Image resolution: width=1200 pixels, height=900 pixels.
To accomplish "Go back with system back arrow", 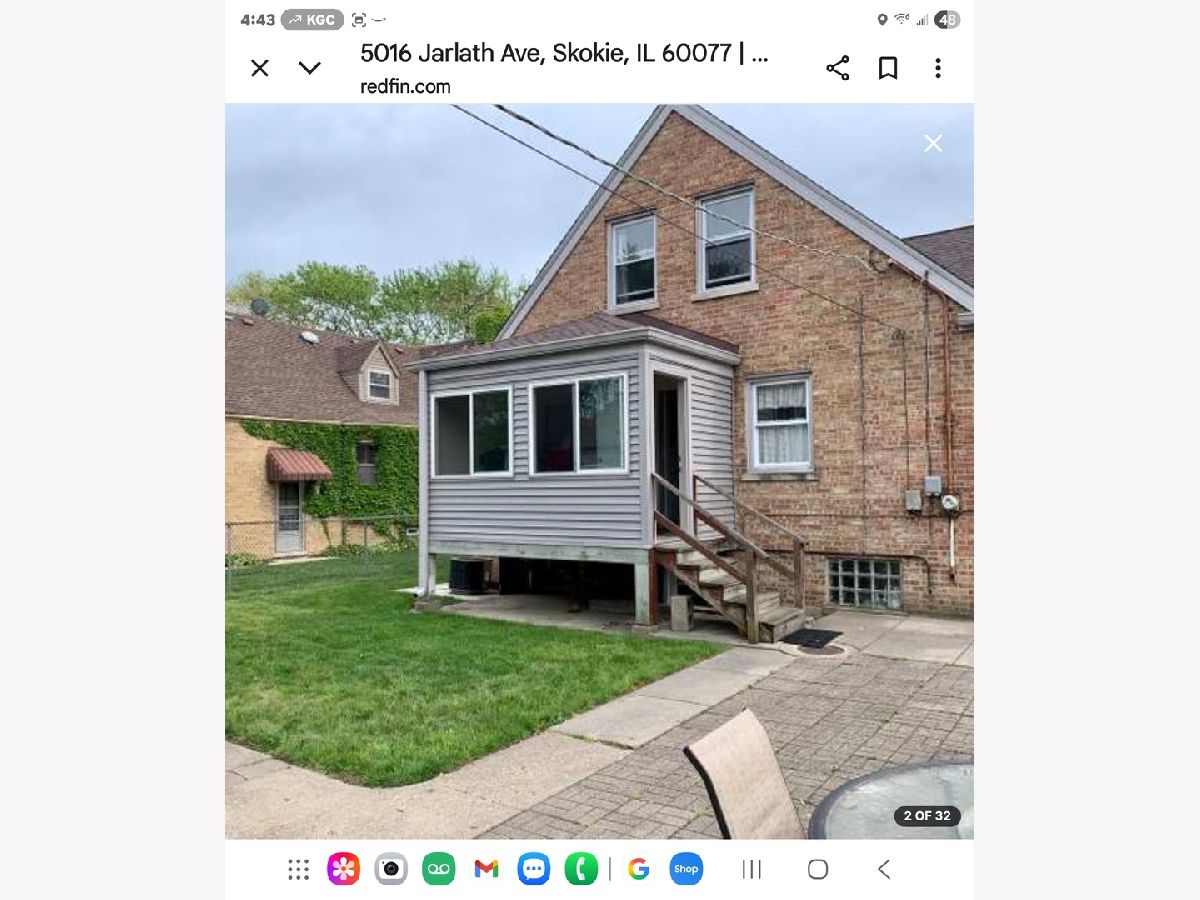I will coord(884,869).
